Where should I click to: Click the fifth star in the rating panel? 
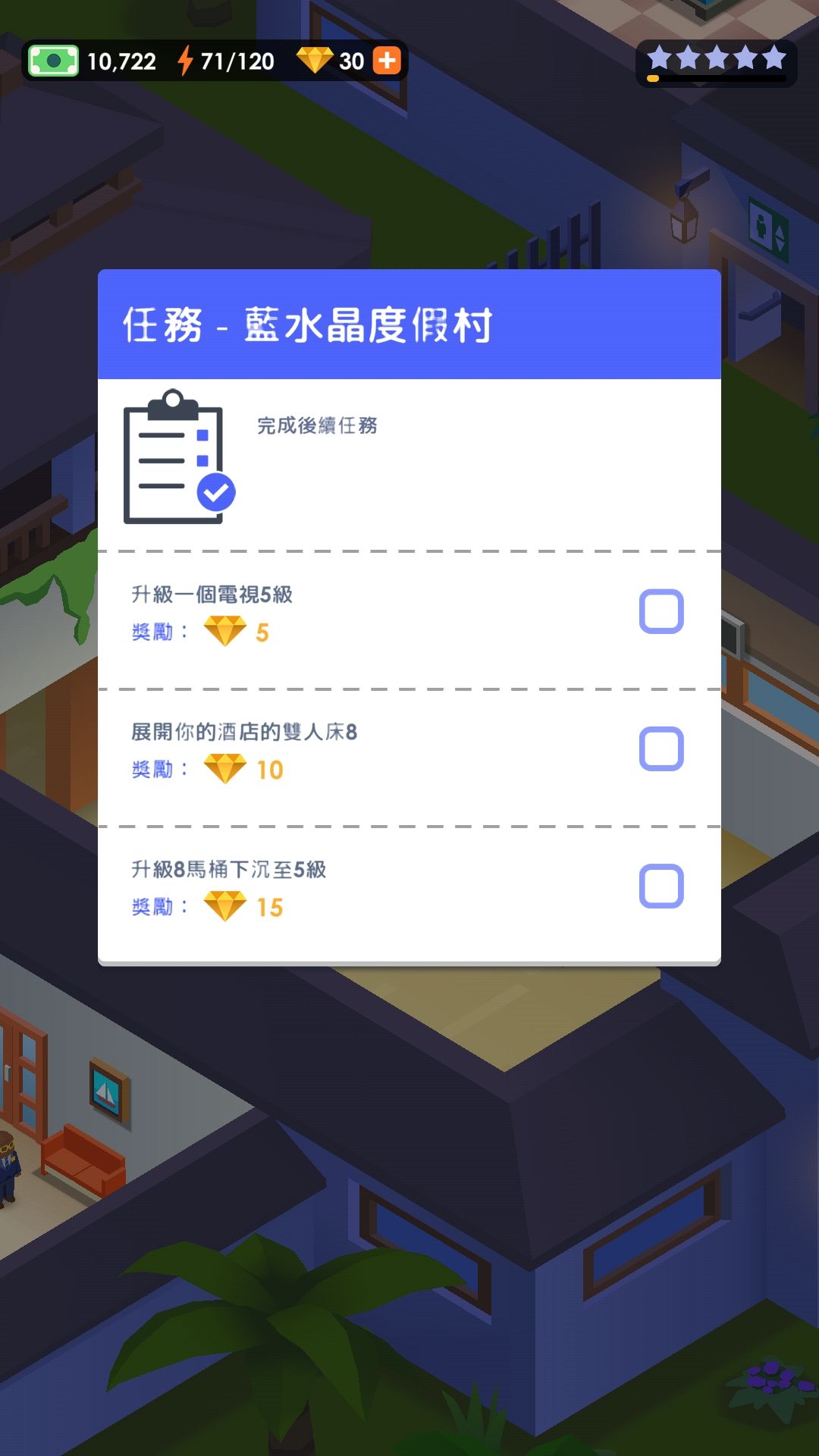tap(772, 57)
